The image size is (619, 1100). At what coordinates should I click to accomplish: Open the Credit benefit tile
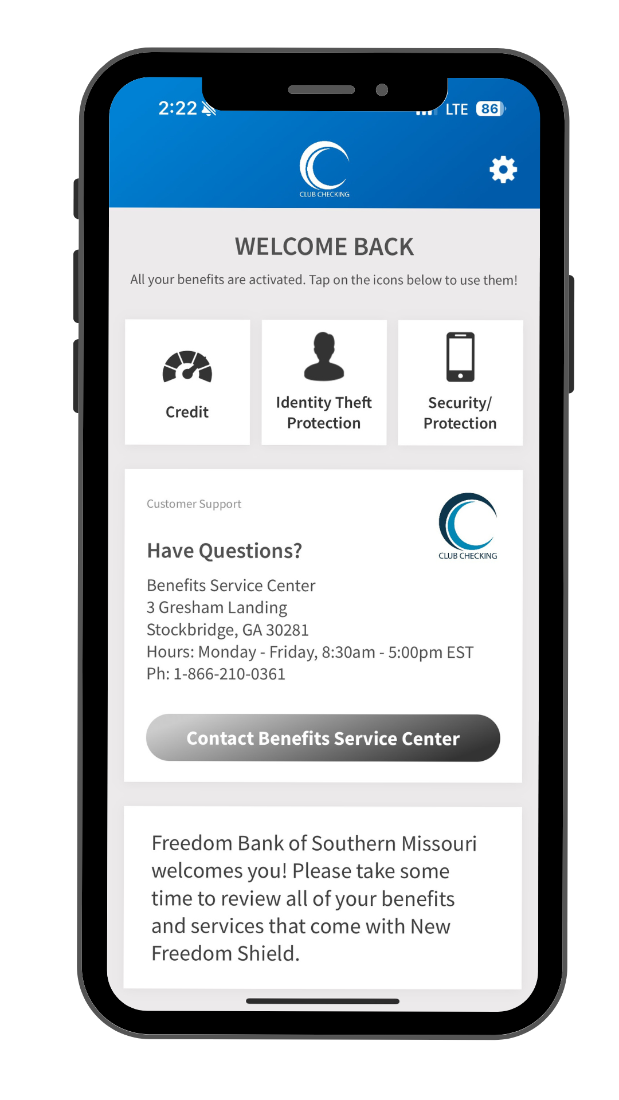(187, 382)
